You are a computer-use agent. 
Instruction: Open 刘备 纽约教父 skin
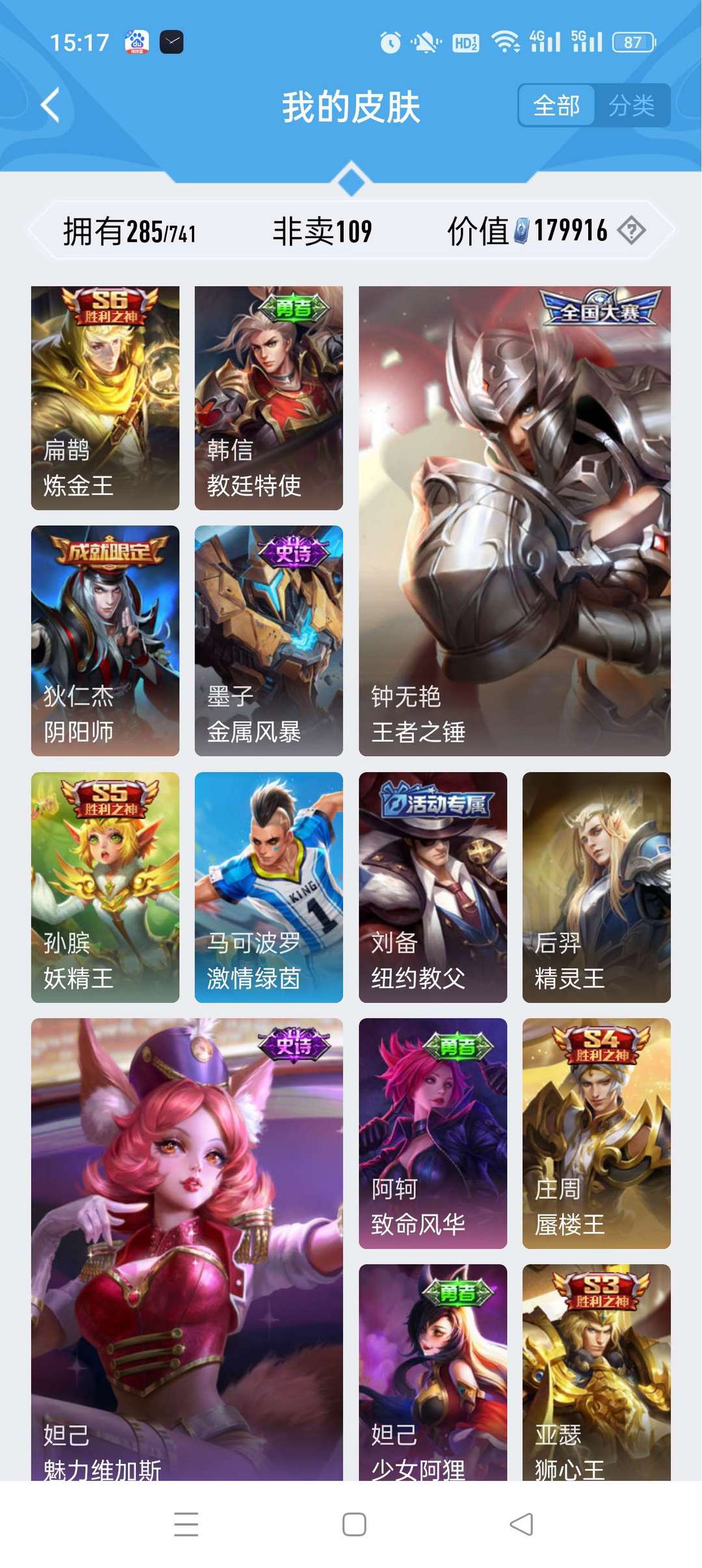(x=433, y=887)
